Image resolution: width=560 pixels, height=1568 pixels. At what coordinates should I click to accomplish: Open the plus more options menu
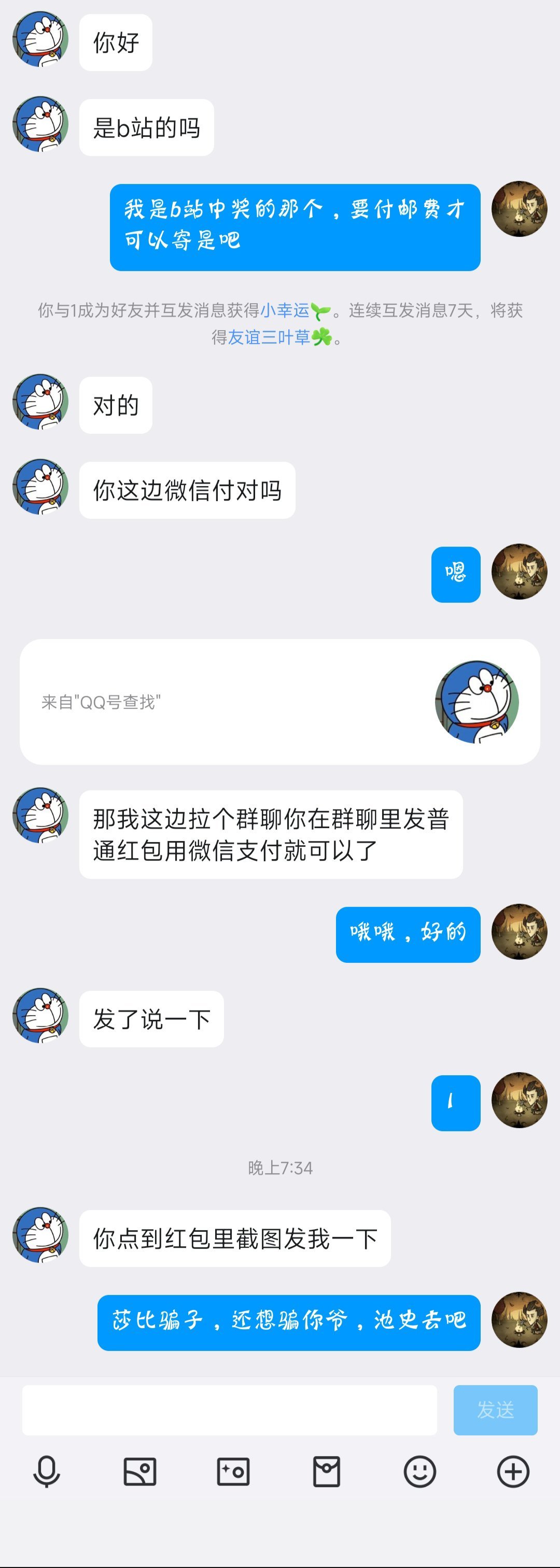pos(513,1472)
